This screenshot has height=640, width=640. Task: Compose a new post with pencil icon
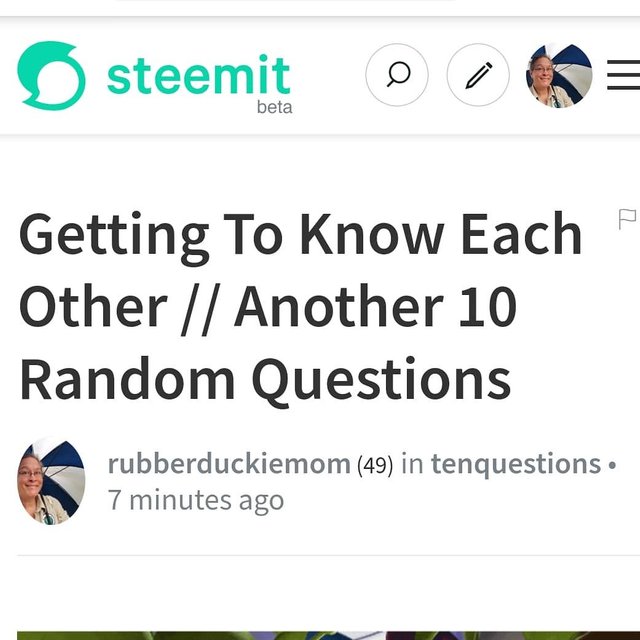click(x=478, y=75)
